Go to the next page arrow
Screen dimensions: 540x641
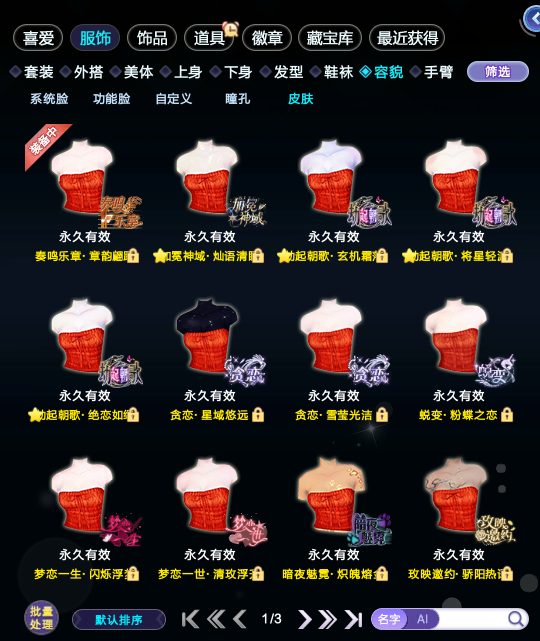point(304,619)
